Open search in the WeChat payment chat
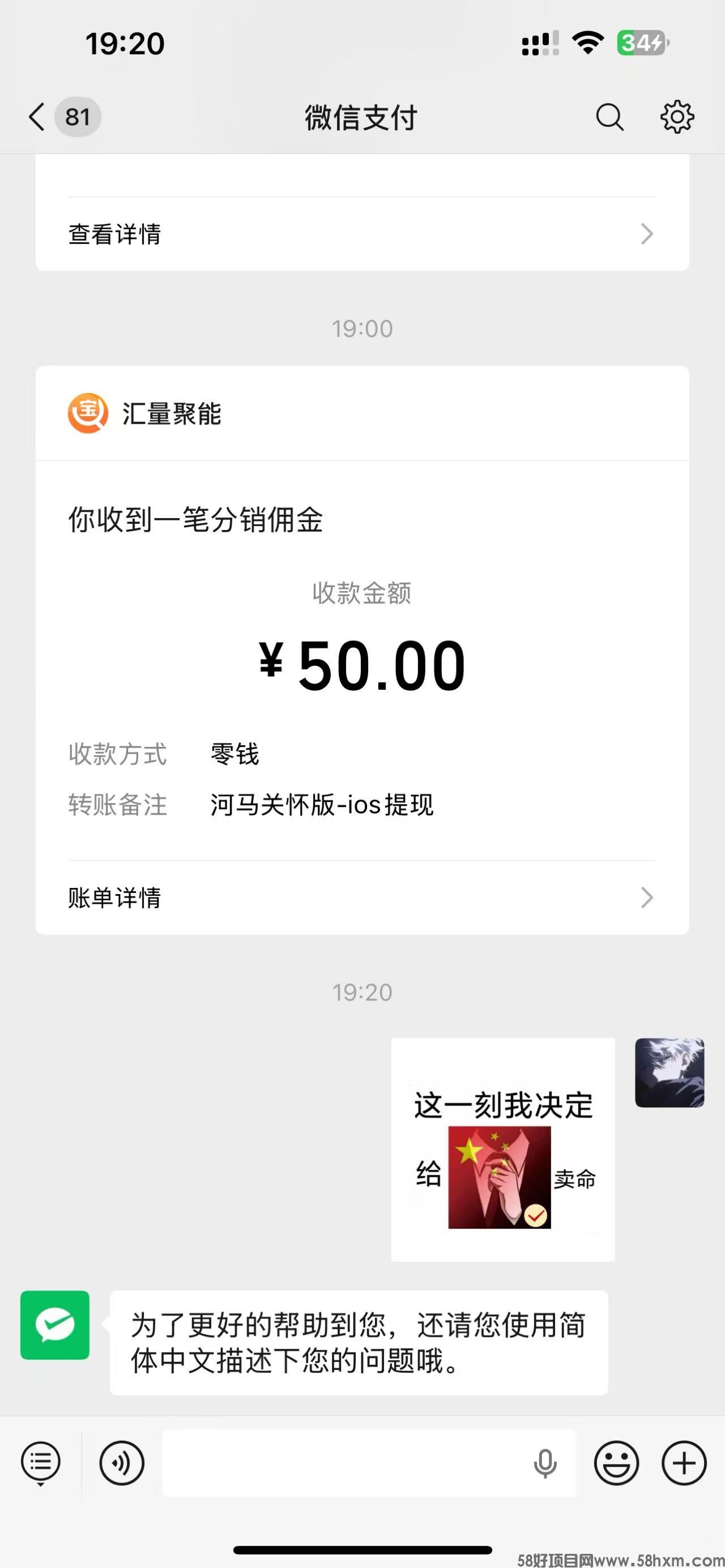Viewport: 725px width, 1568px height. pos(609,117)
